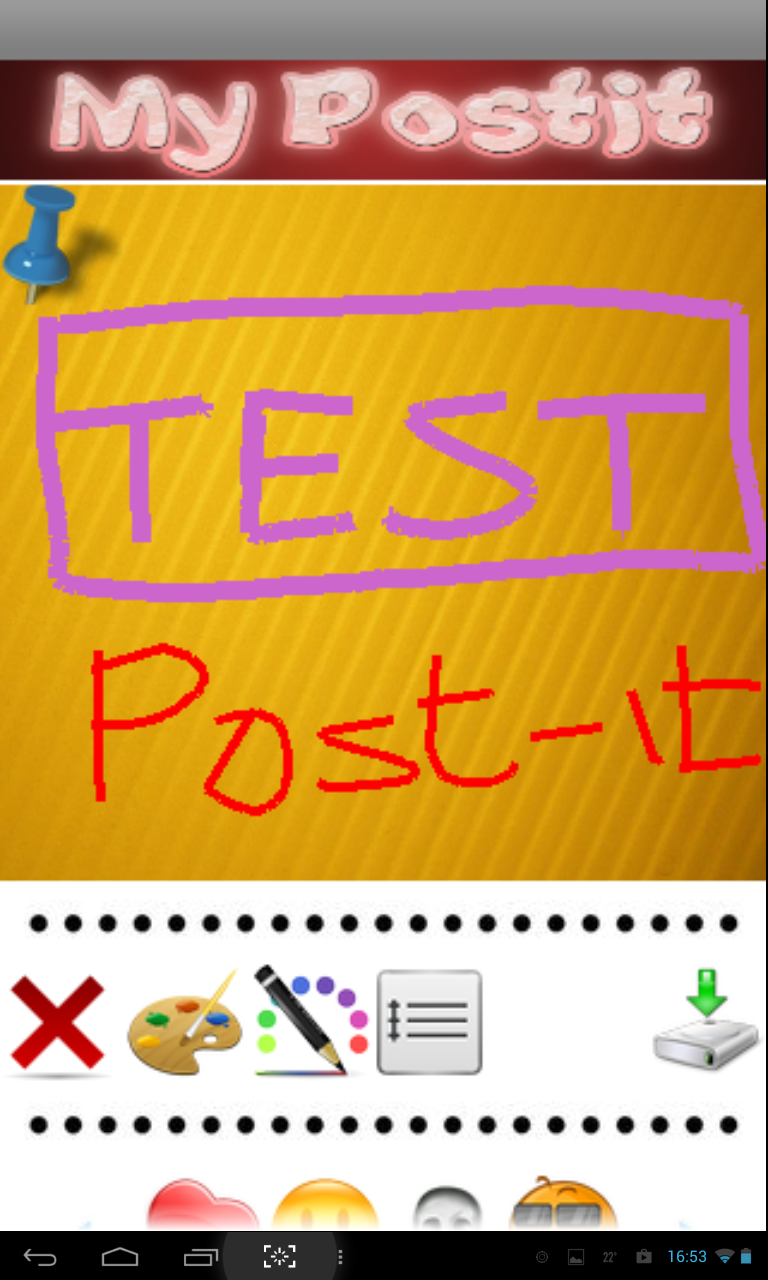This screenshot has width=768, height=1280.
Task: Select the gray face sticker
Action: click(448, 1207)
